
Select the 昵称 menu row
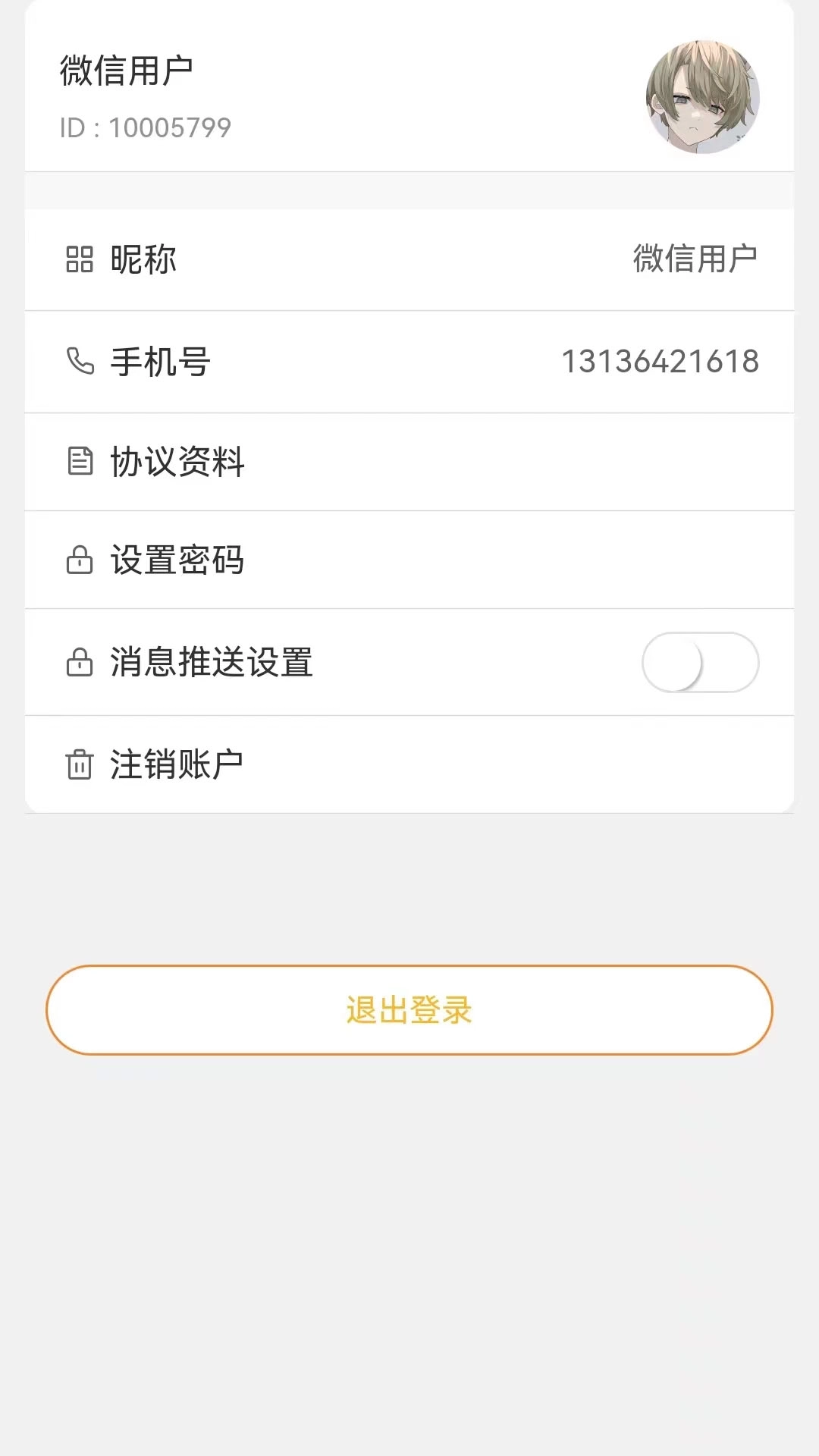[x=409, y=259]
